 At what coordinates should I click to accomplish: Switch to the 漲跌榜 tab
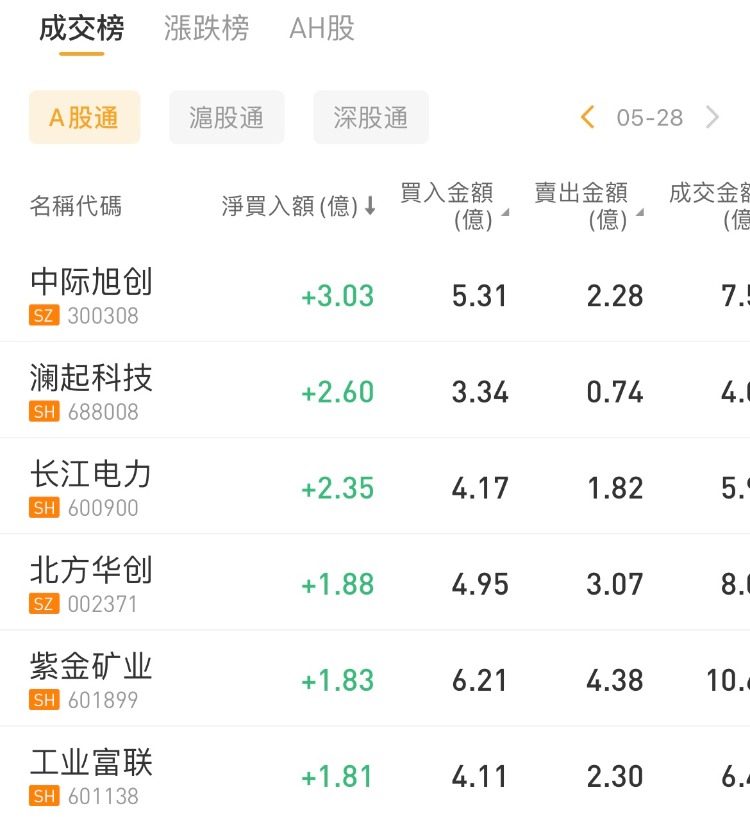pyautogui.click(x=206, y=29)
